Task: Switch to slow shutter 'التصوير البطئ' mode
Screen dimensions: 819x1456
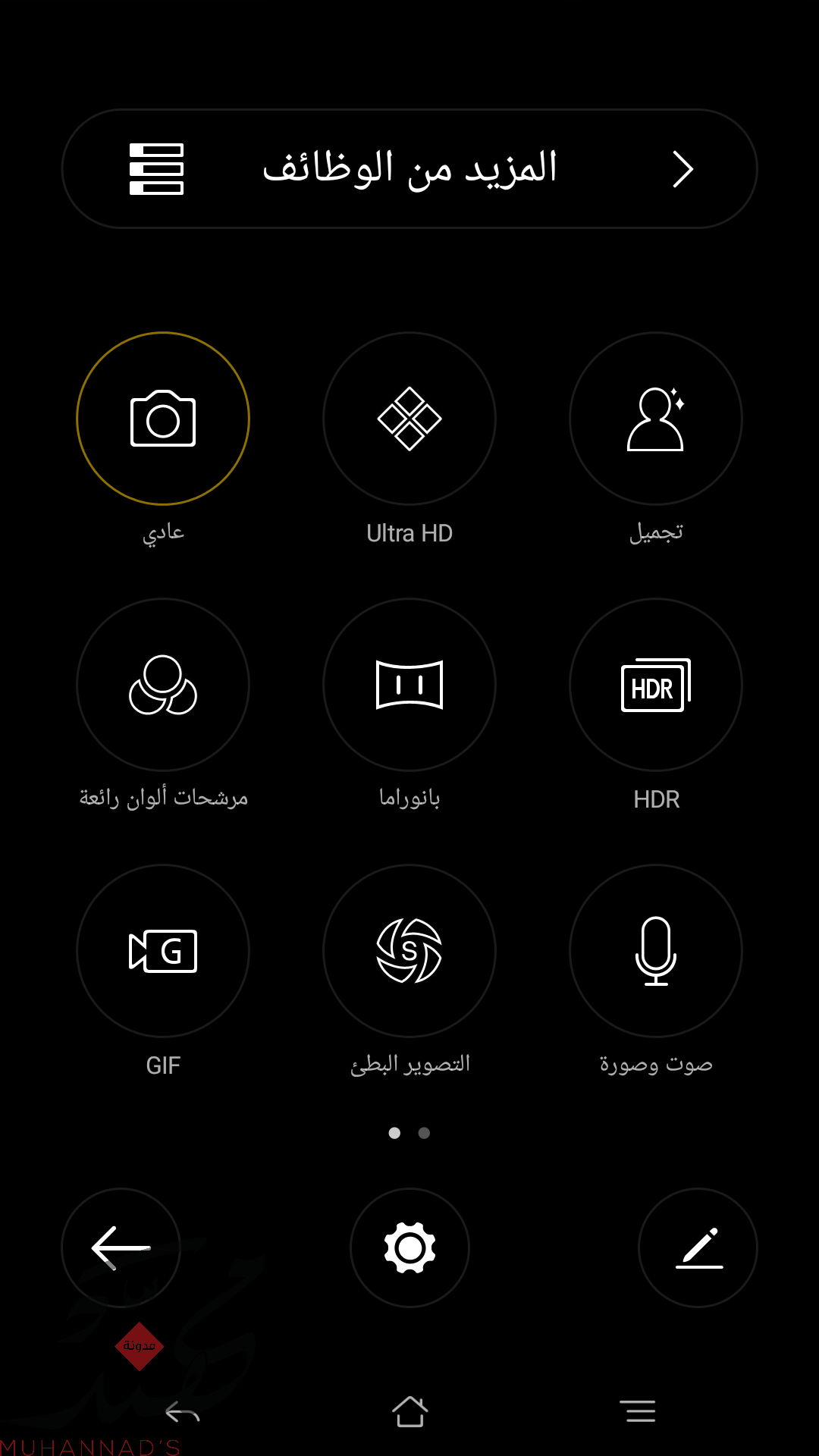Action: coord(409,951)
